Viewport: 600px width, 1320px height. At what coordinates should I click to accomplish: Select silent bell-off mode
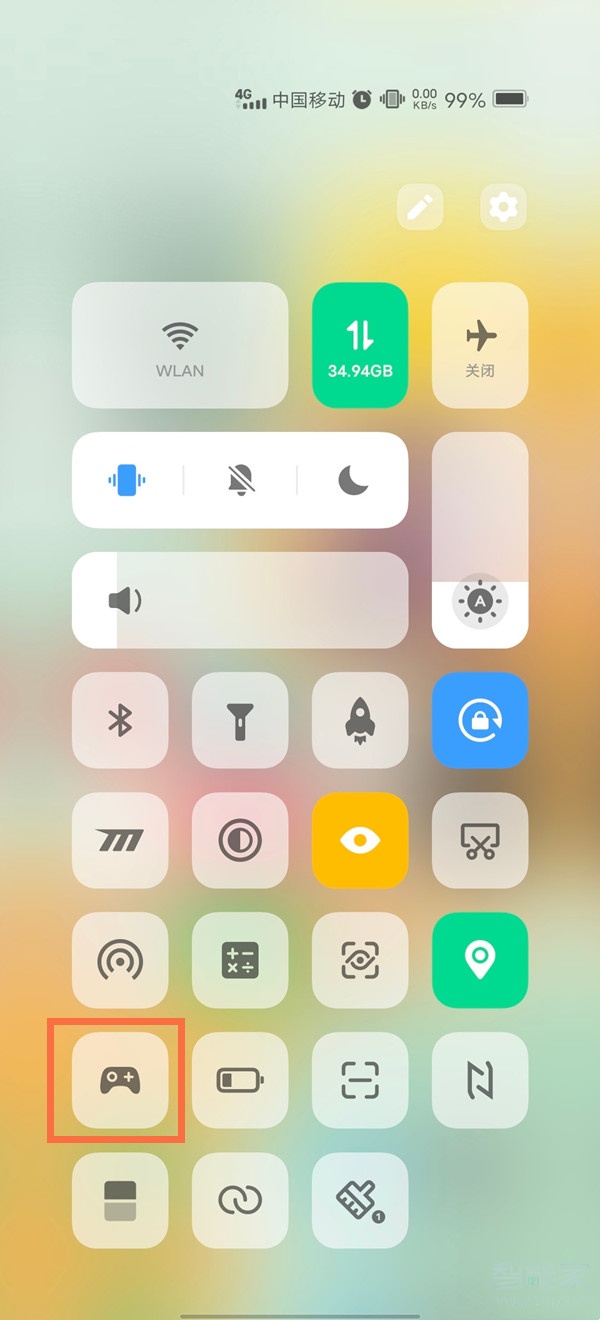point(240,480)
